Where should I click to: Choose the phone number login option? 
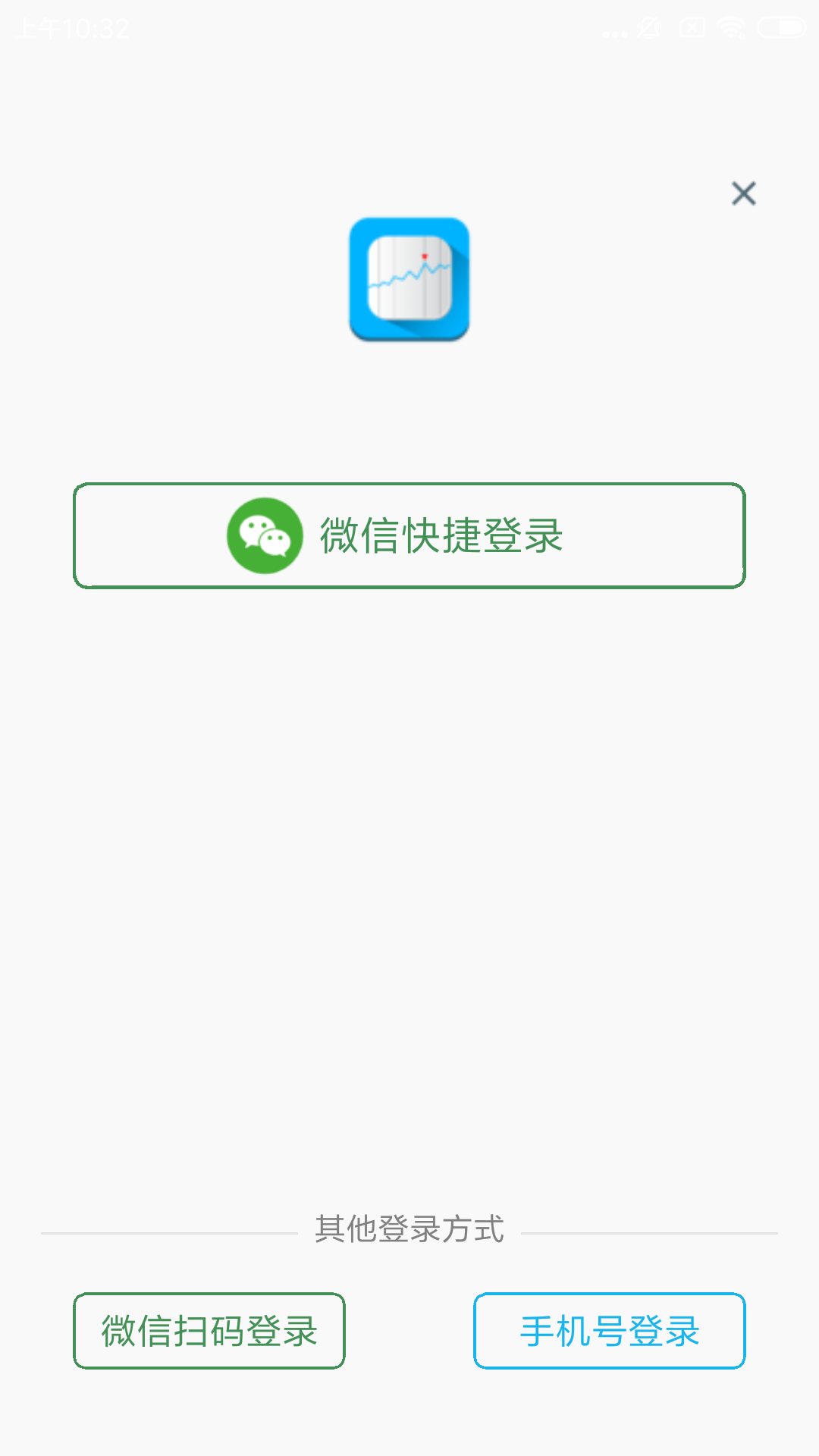[x=608, y=1332]
